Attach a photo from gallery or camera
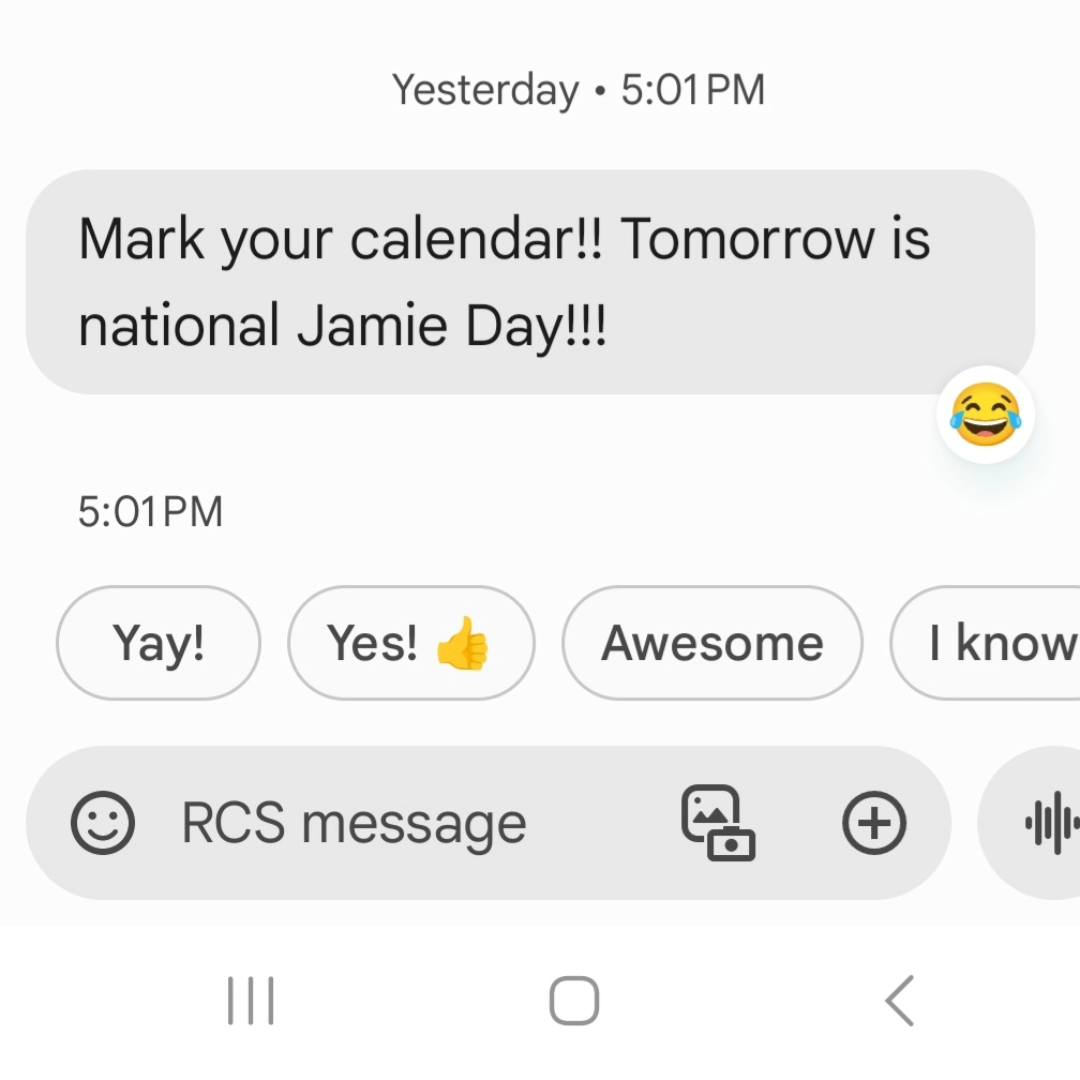 tap(717, 823)
